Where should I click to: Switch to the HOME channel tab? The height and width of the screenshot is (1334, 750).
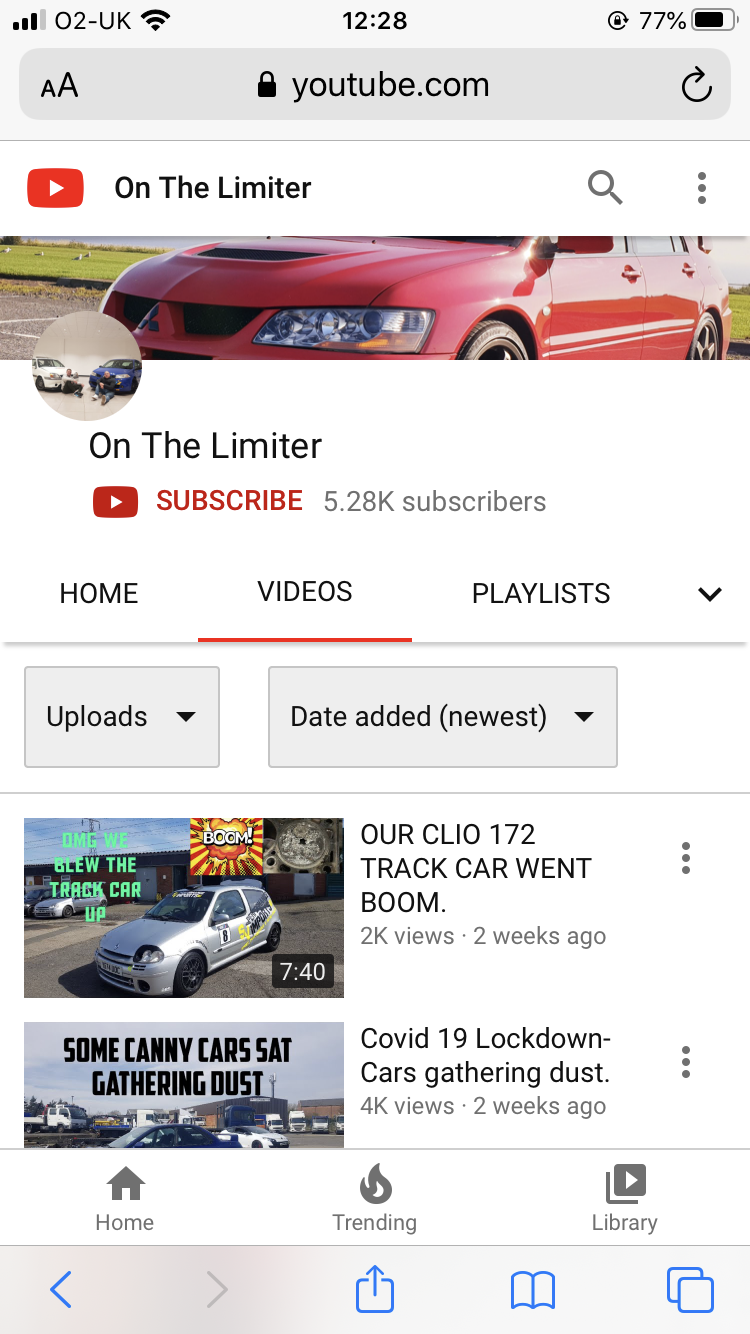pyautogui.click(x=99, y=593)
